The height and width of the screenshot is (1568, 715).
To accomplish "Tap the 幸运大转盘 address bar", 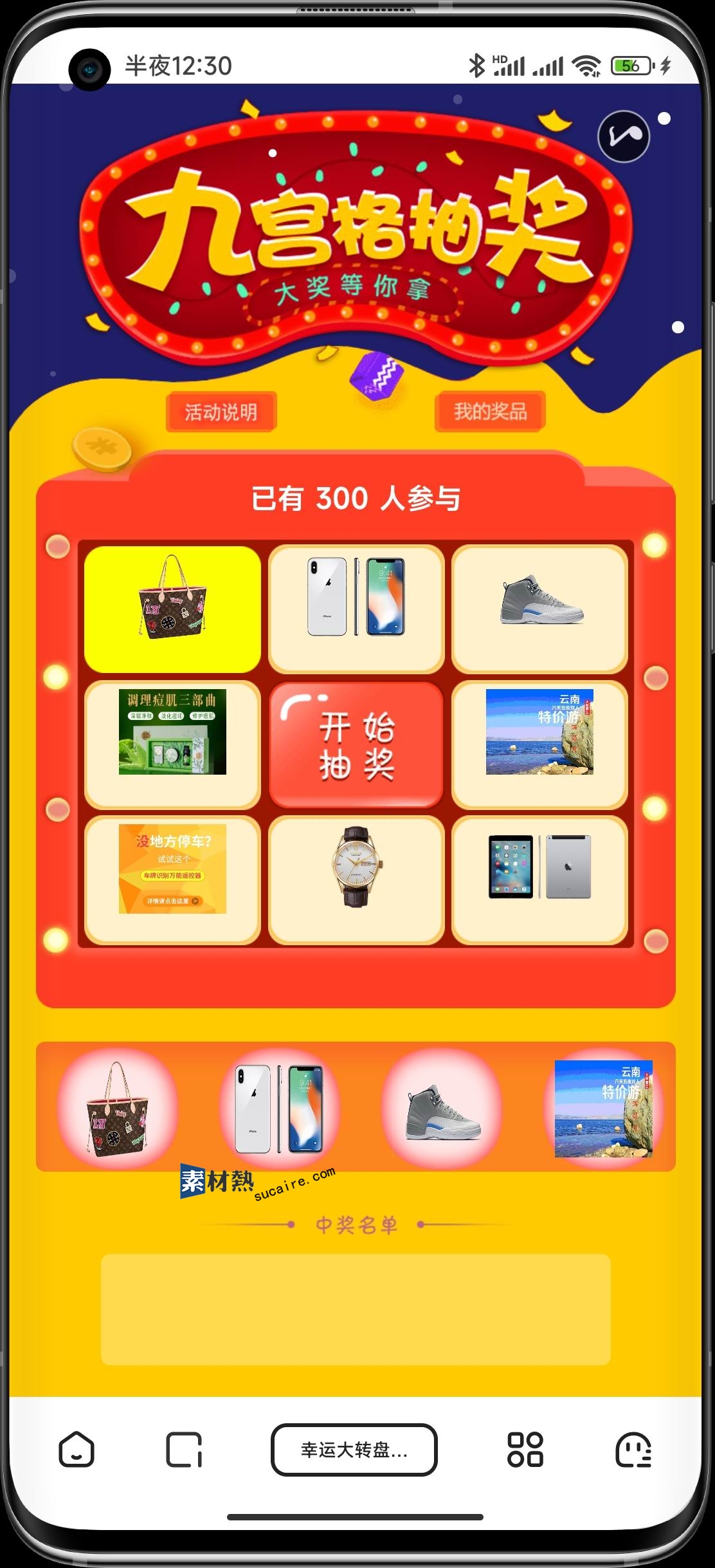I will pyautogui.click(x=354, y=1450).
